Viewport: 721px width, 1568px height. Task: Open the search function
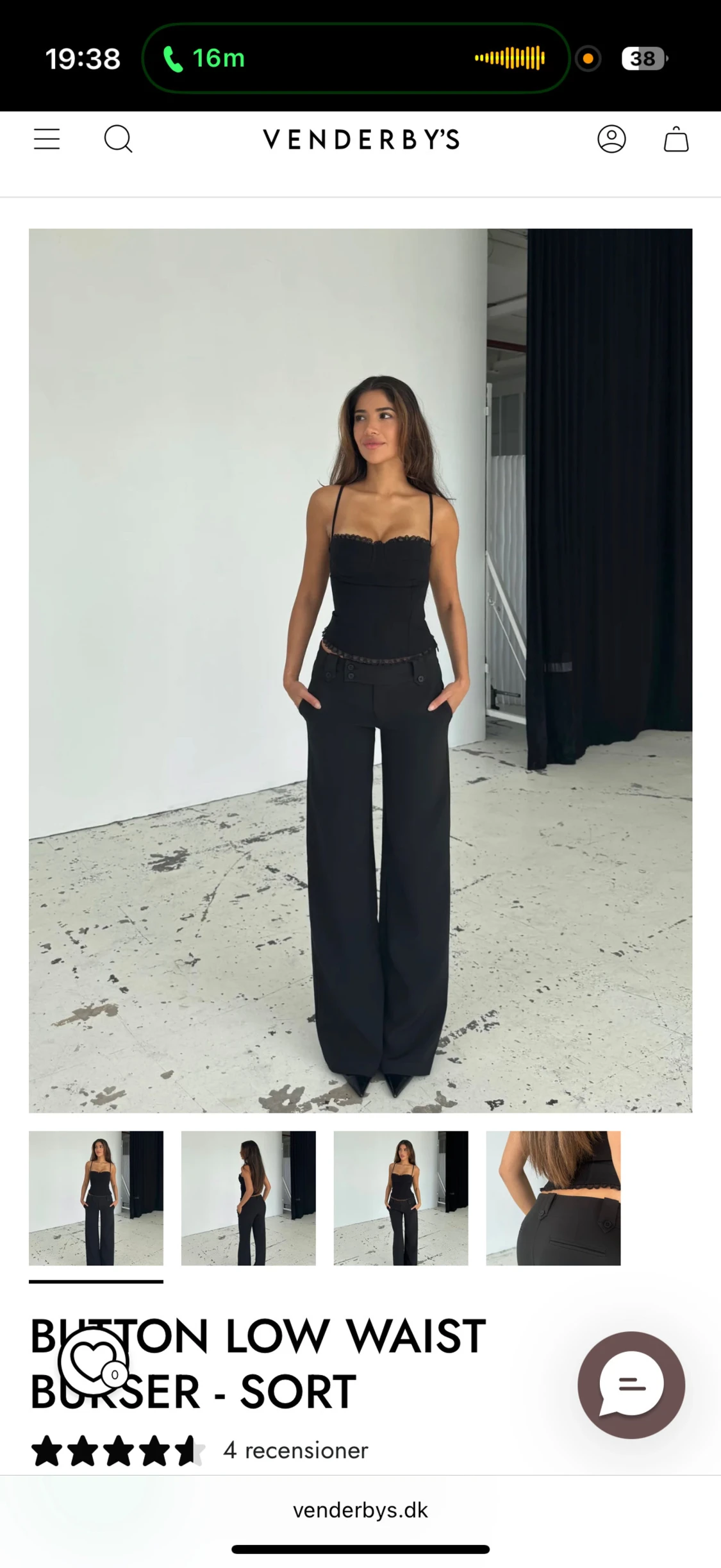(117, 140)
